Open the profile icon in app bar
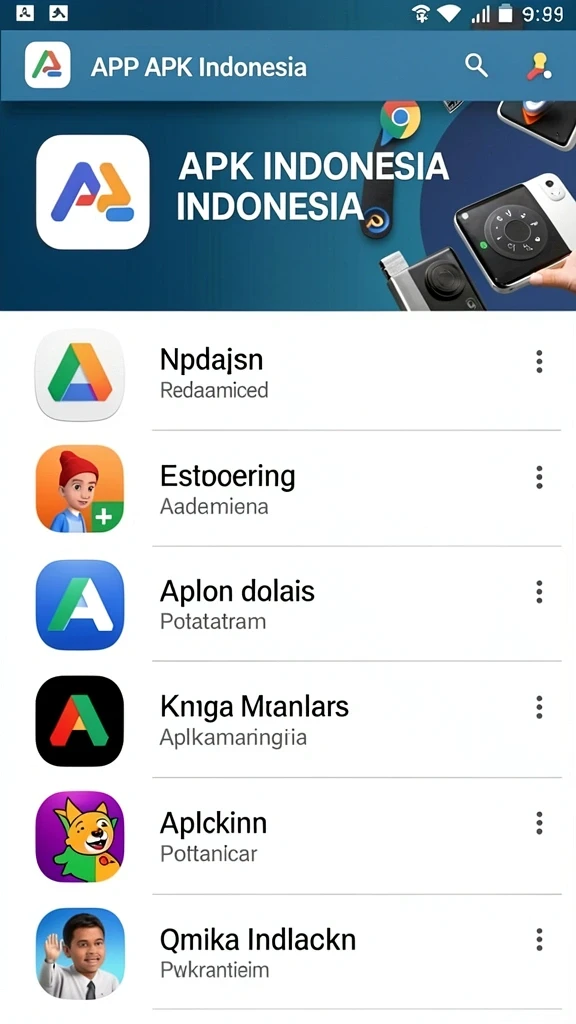Screen dimensions: 576x1024 pyautogui.click(x=539, y=66)
